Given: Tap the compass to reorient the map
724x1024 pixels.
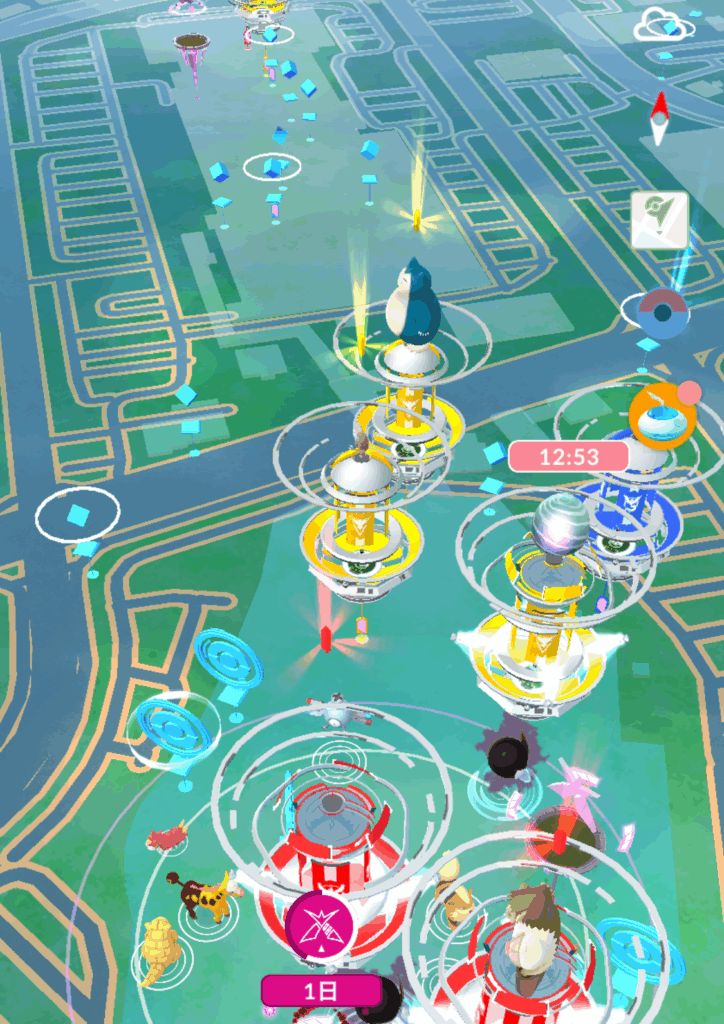Looking at the screenshot, I should click(659, 117).
